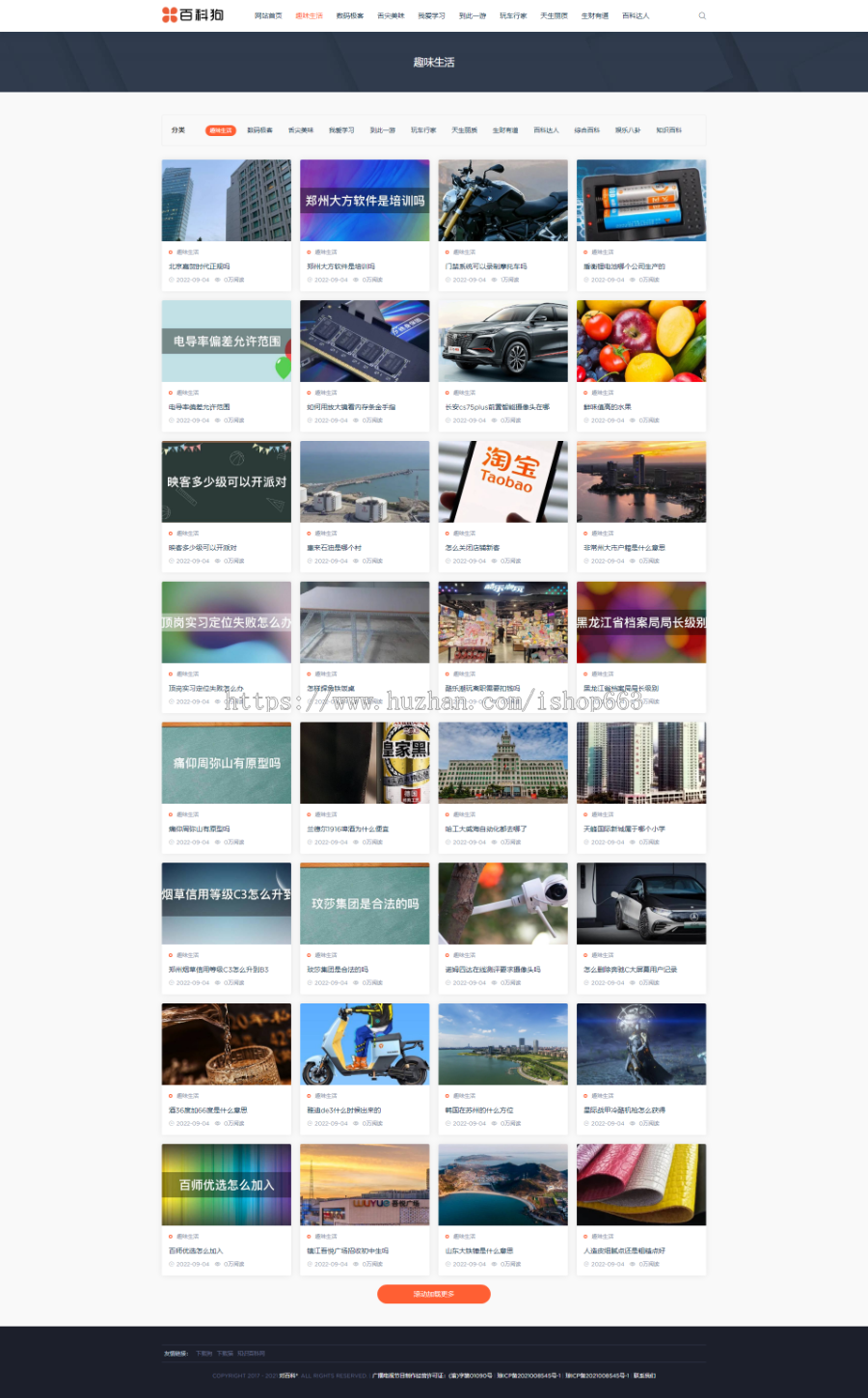868x1398 pixels.
Task: Open the motorcycle article 门禁系统可以录制摩托车吗
Action: point(502,225)
